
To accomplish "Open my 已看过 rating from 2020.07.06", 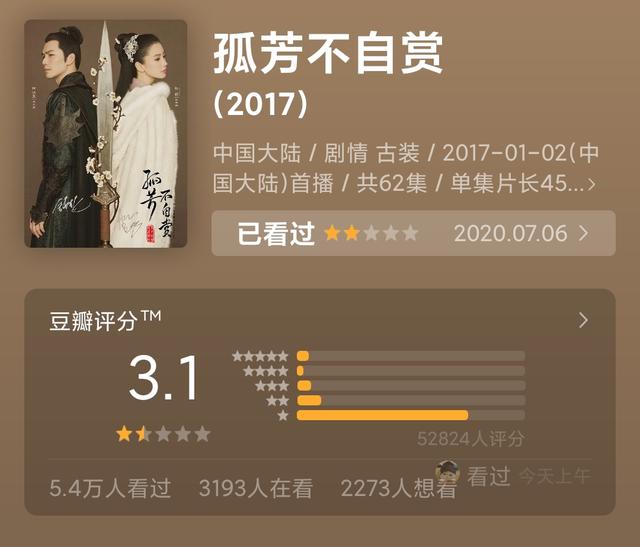I will coord(413,233).
